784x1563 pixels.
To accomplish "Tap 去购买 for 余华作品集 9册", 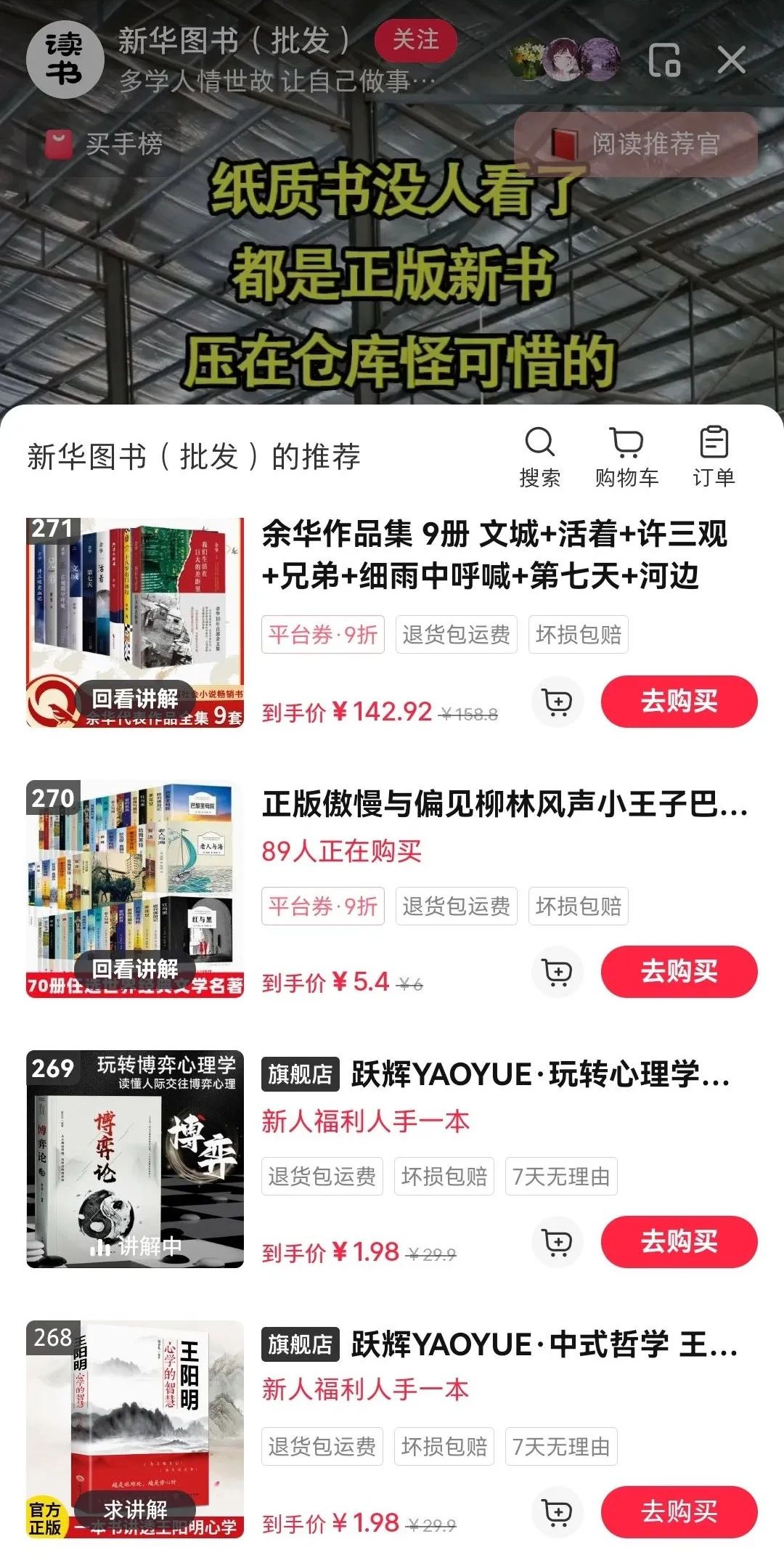I will point(679,701).
